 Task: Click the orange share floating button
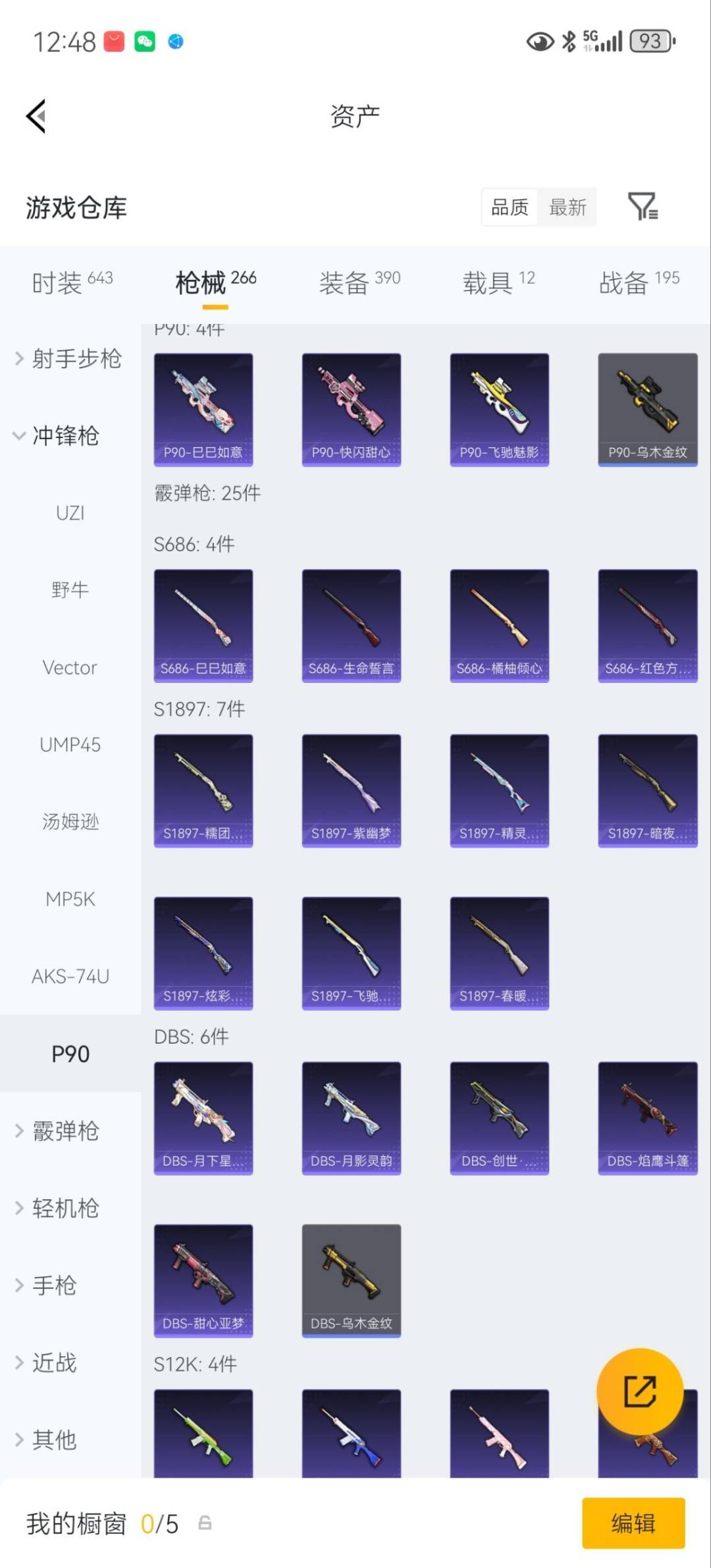tap(639, 1392)
